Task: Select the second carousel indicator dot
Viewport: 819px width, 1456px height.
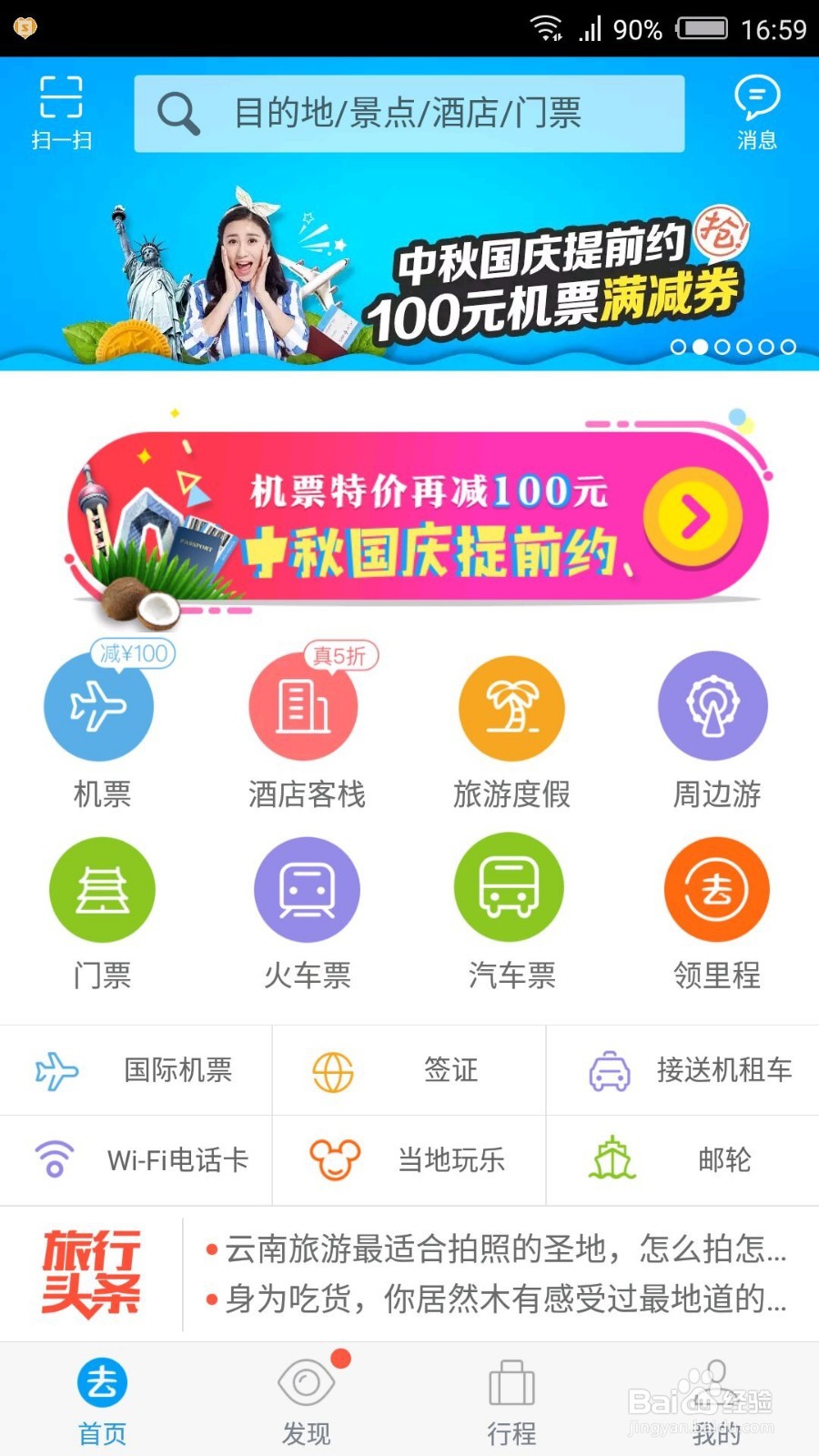Action: pyautogui.click(x=701, y=346)
